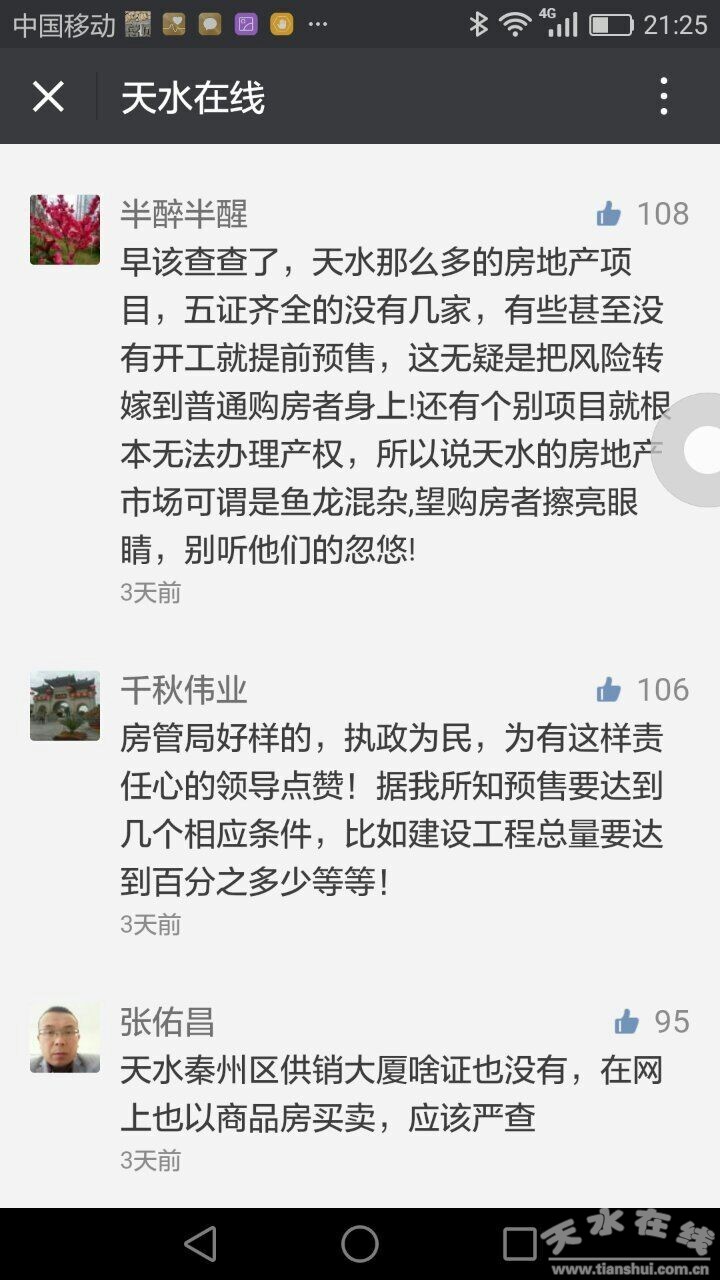This screenshot has width=720, height=1280.
Task: Tap 半醉半醒's avatar
Action: 65,230
